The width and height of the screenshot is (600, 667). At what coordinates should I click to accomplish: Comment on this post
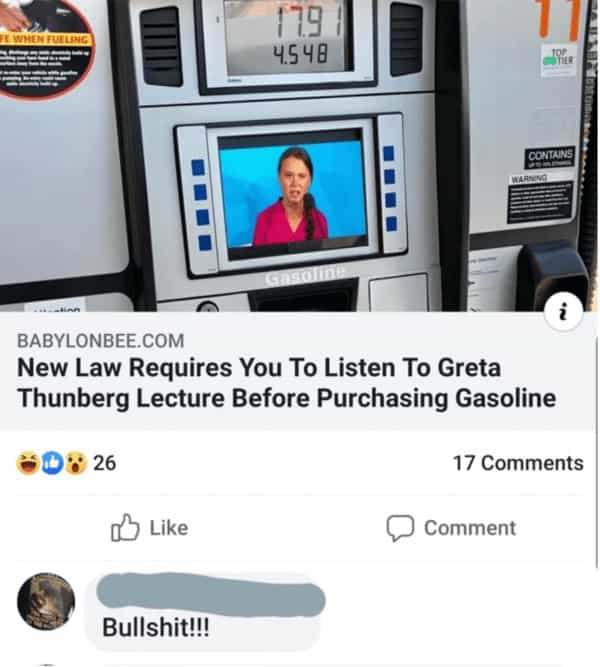pos(451,527)
